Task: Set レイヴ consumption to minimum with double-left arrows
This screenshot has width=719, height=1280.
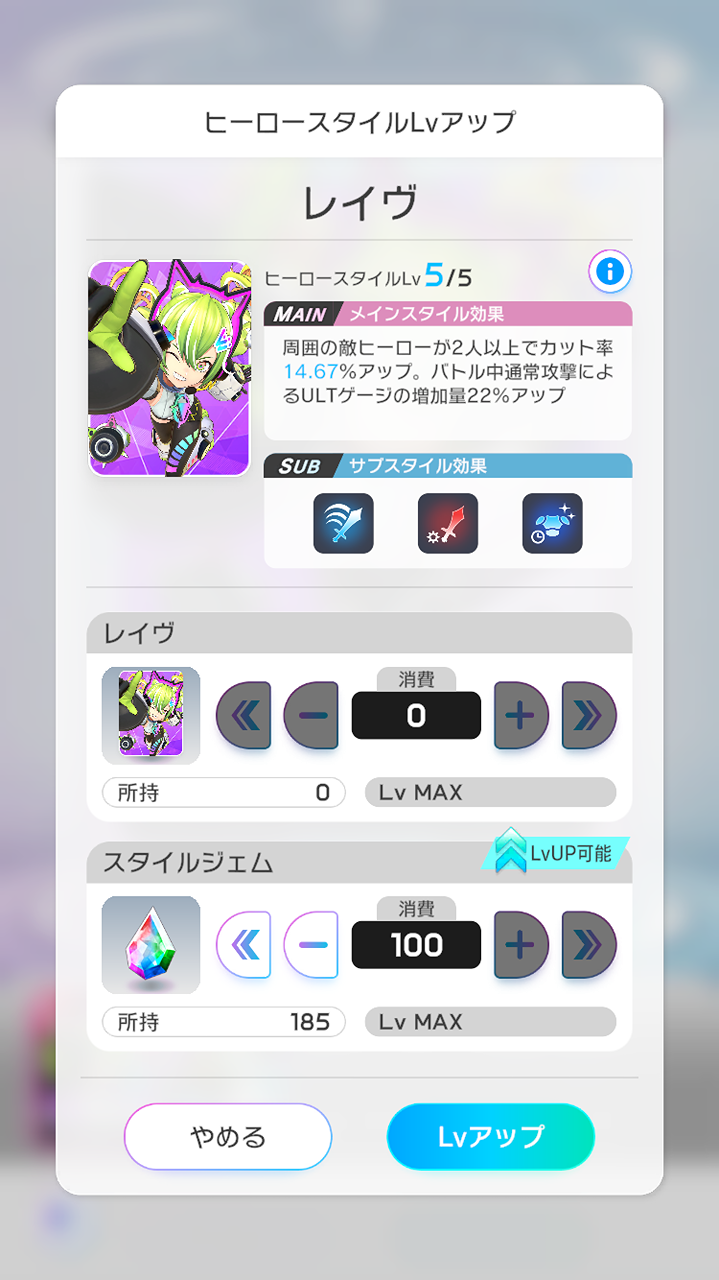Action: tap(244, 715)
